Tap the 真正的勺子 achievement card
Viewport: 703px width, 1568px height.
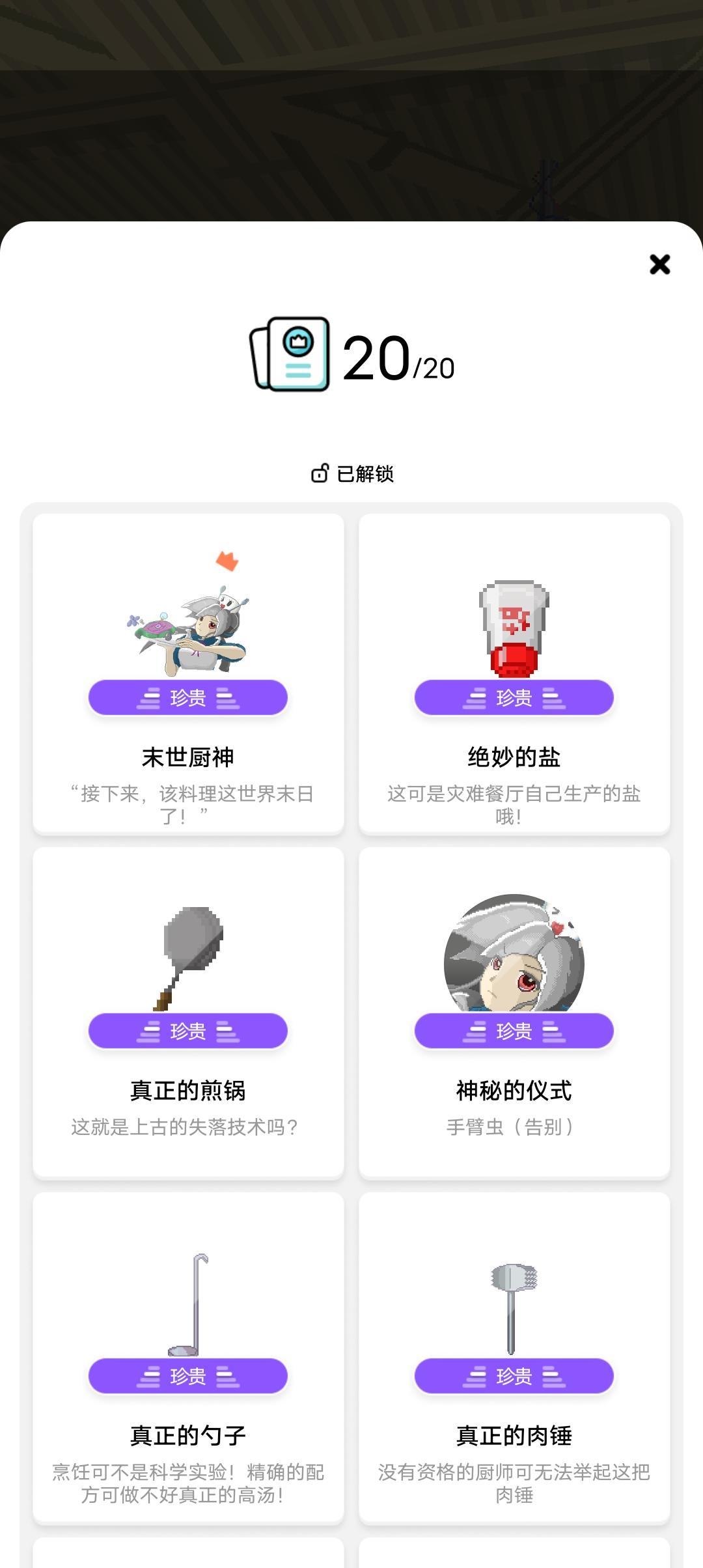(x=188, y=1357)
